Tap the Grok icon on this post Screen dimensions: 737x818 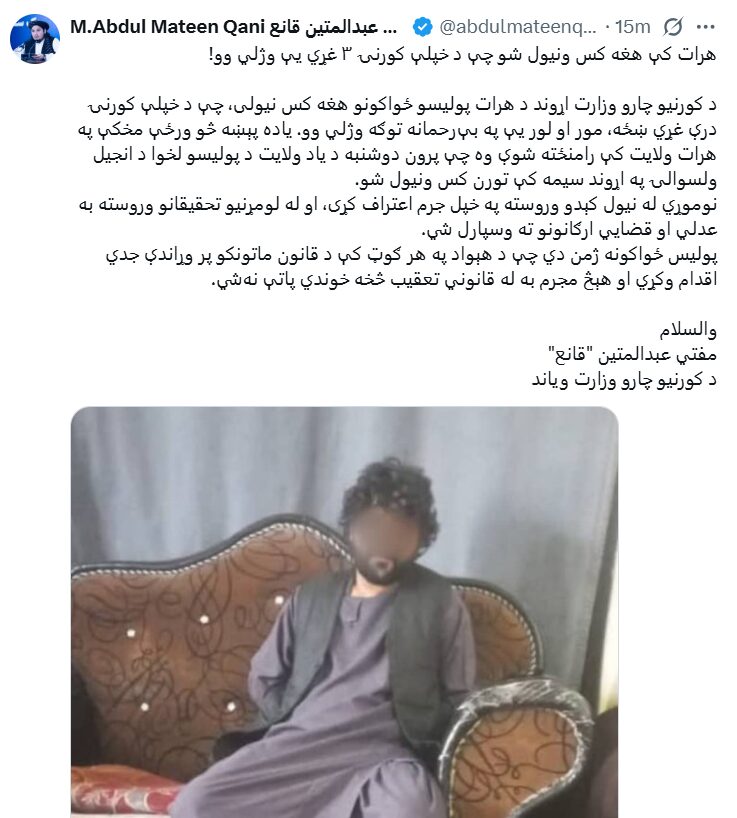click(x=674, y=25)
